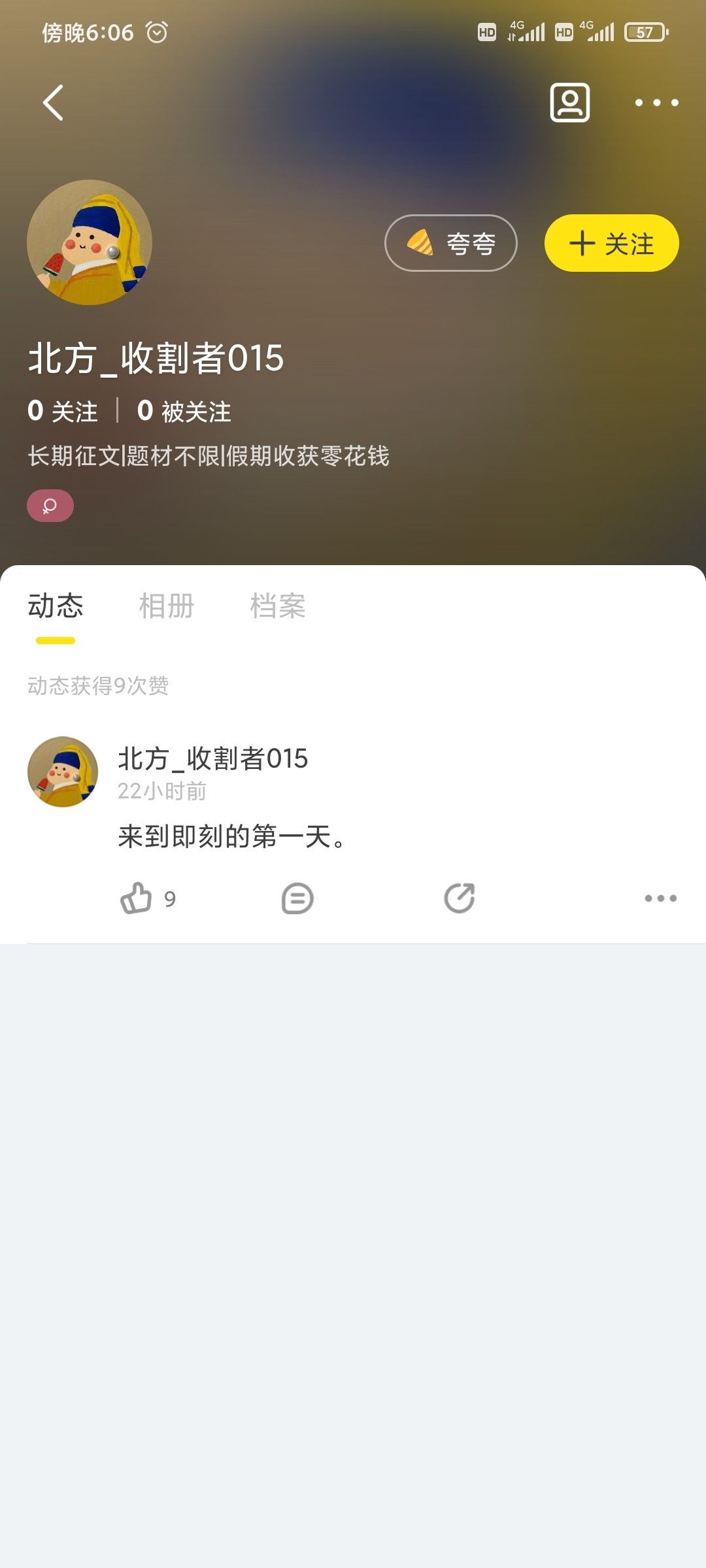The width and height of the screenshot is (706, 1568).
Task: Open the 0 关注 following list
Action: coord(63,411)
